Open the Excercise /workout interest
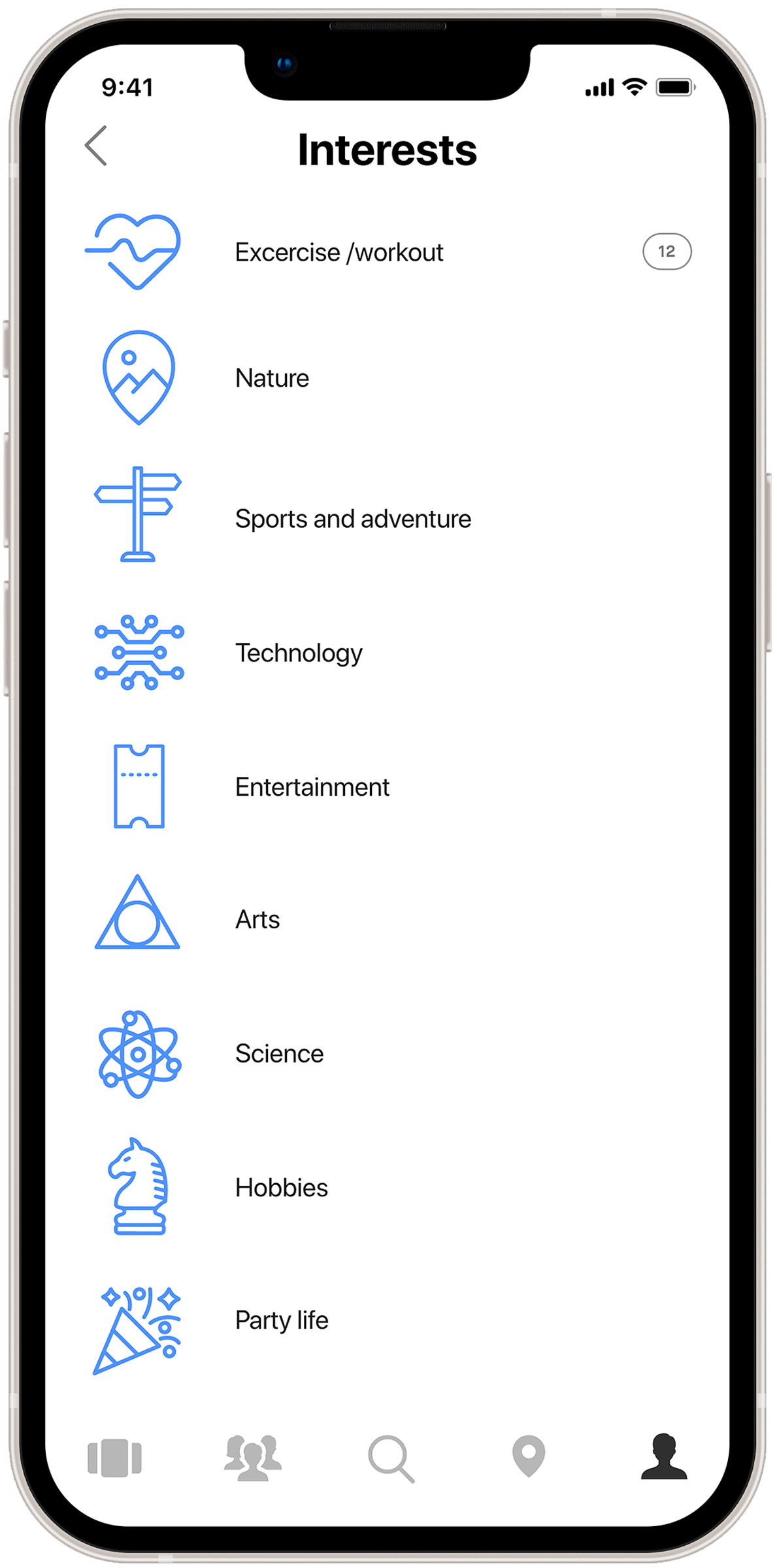The image size is (777, 1568). (339, 252)
